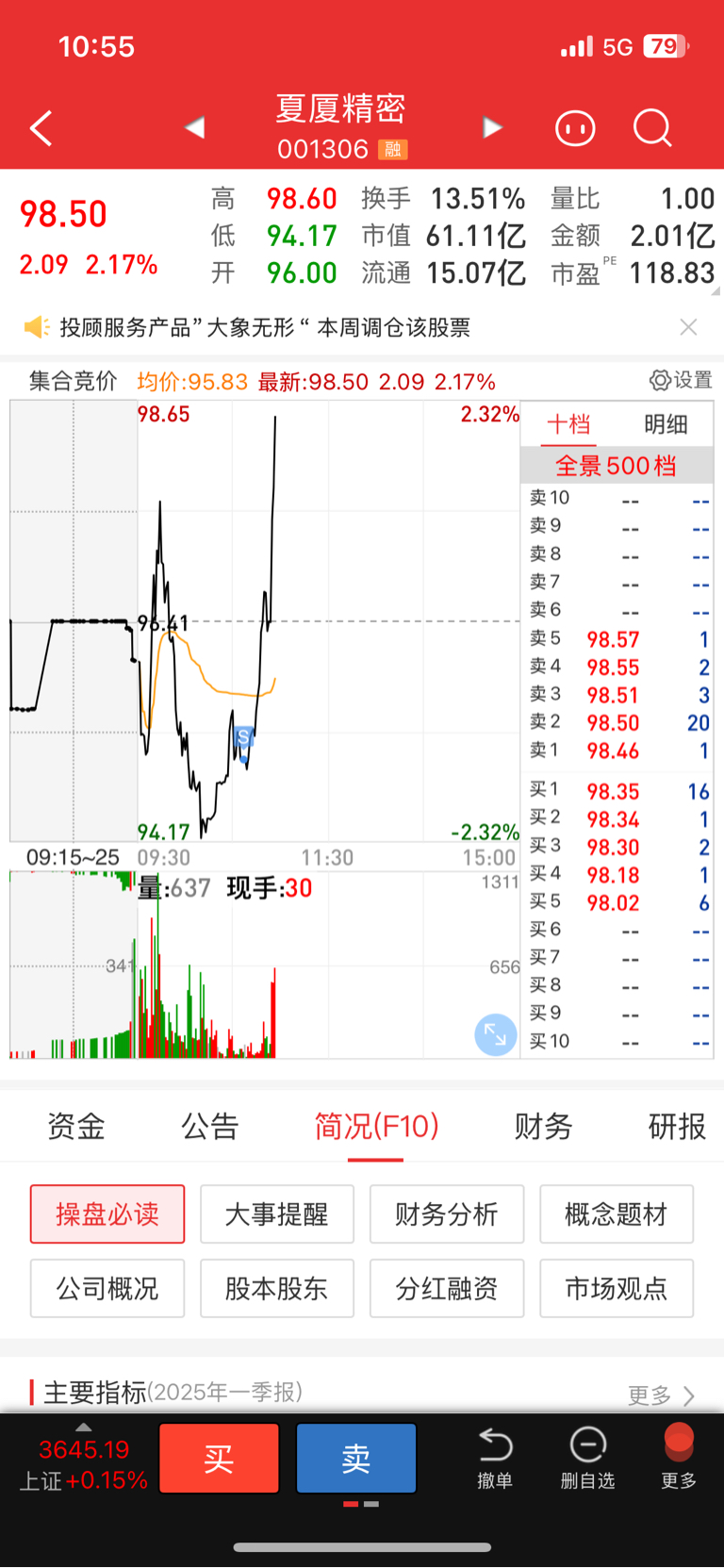Select the 概念题材 chip

(617, 1214)
